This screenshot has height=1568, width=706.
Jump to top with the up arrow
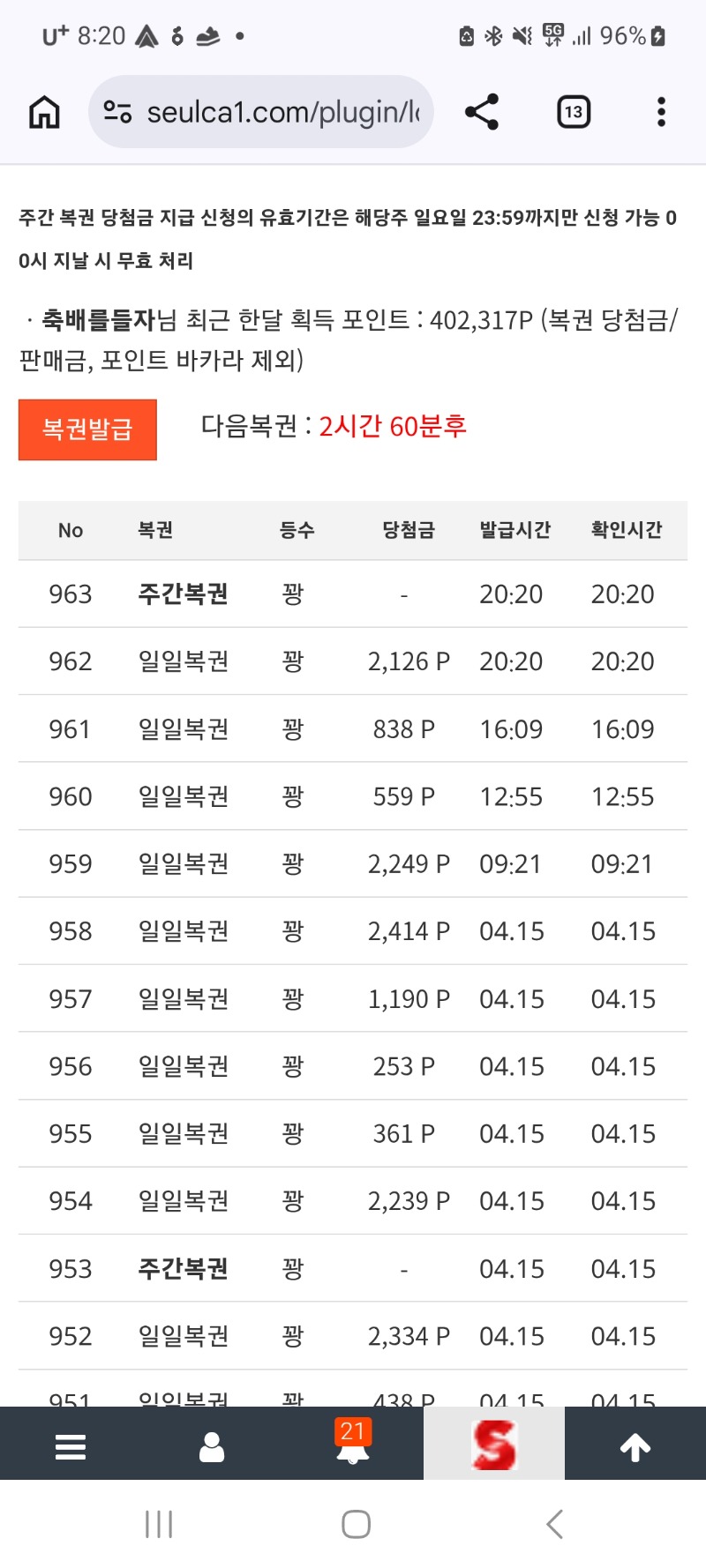point(635,1447)
